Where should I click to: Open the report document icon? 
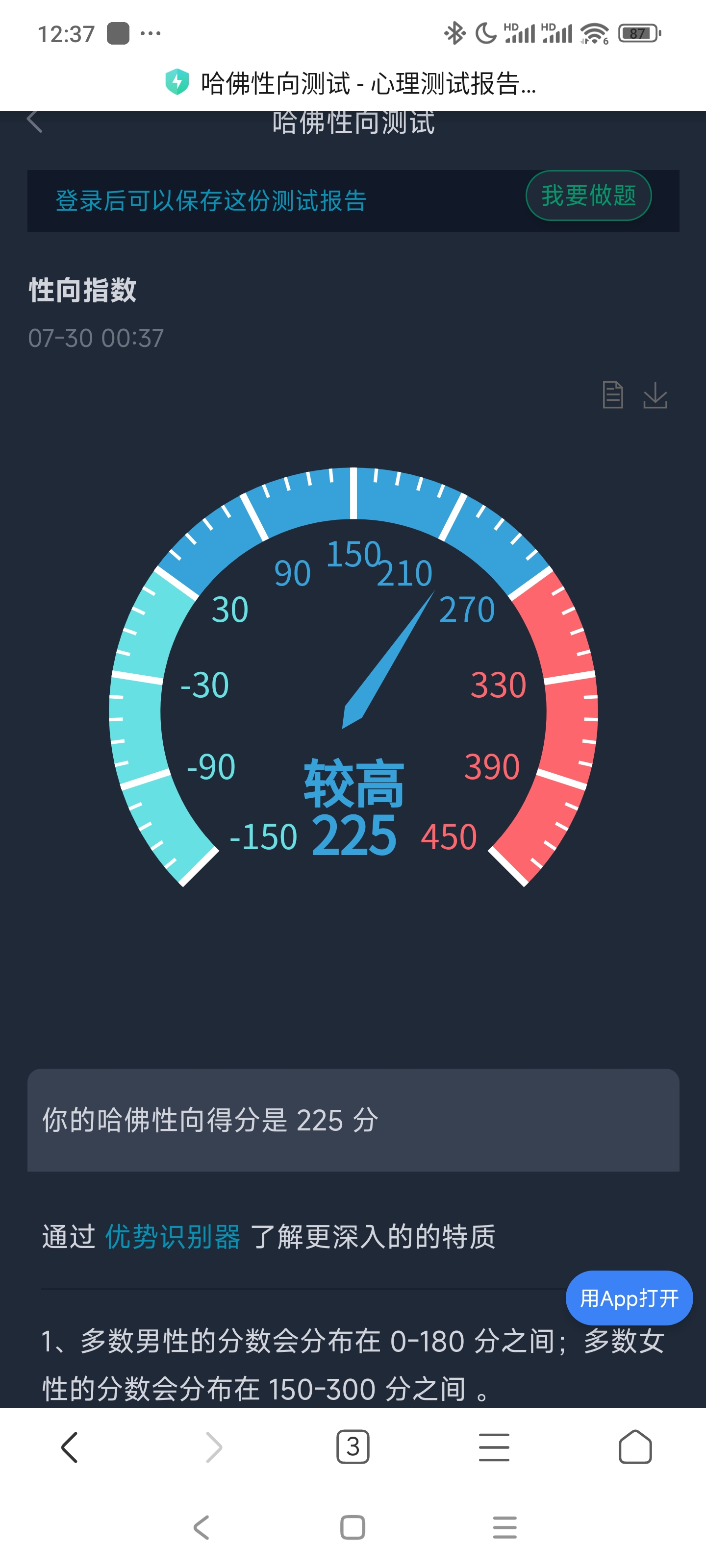(x=612, y=394)
